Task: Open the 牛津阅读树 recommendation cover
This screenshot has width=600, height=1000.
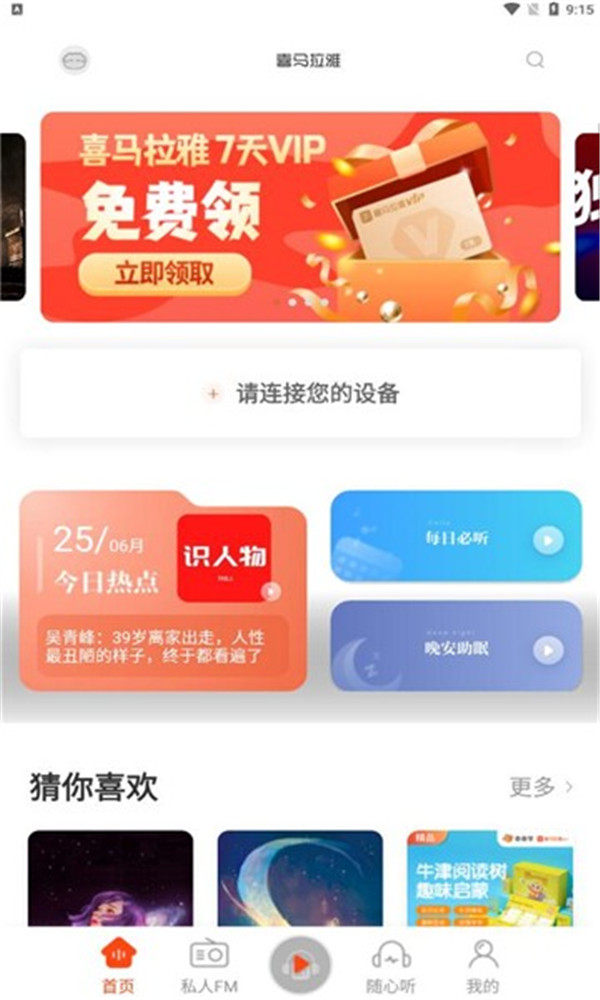Action: click(490, 880)
